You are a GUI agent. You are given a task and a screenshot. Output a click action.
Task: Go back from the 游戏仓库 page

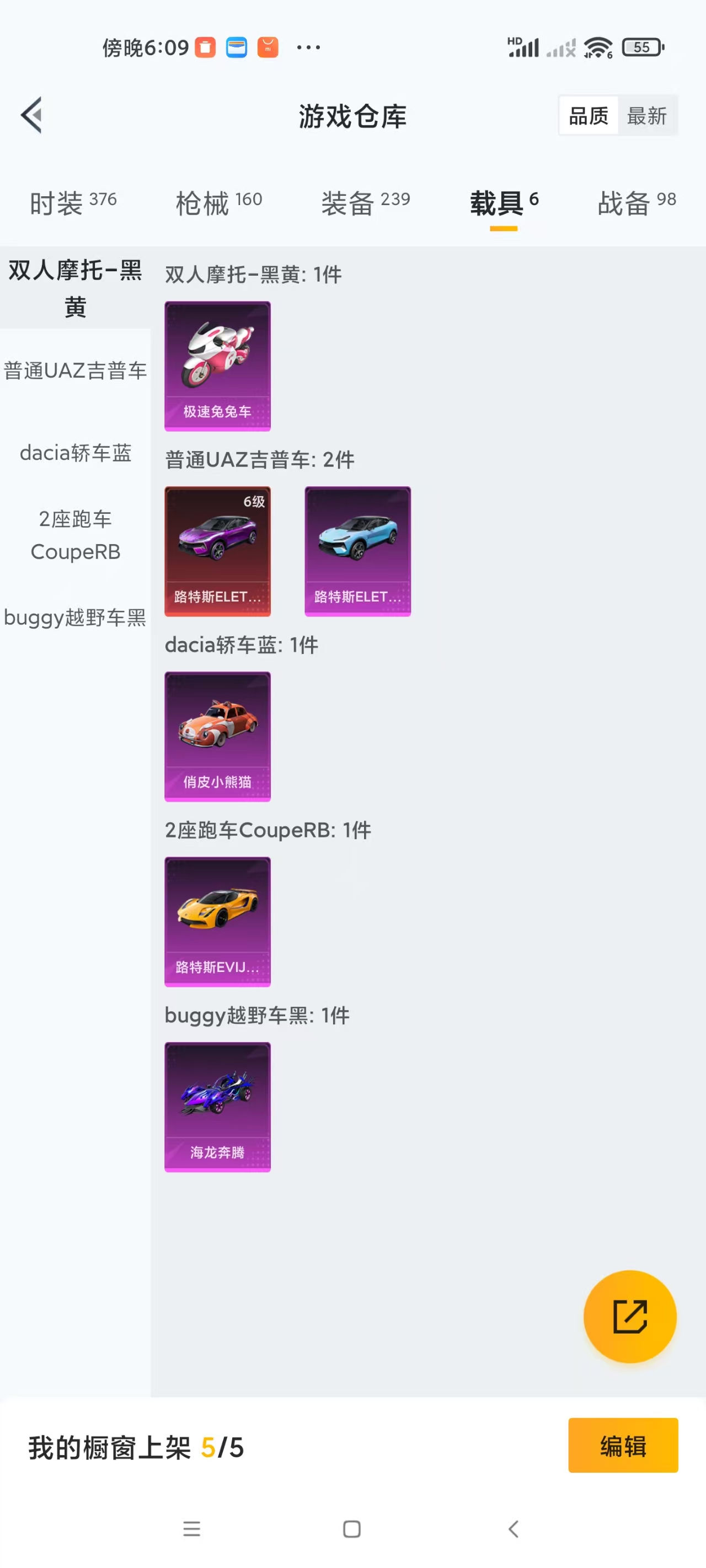pos(31,115)
